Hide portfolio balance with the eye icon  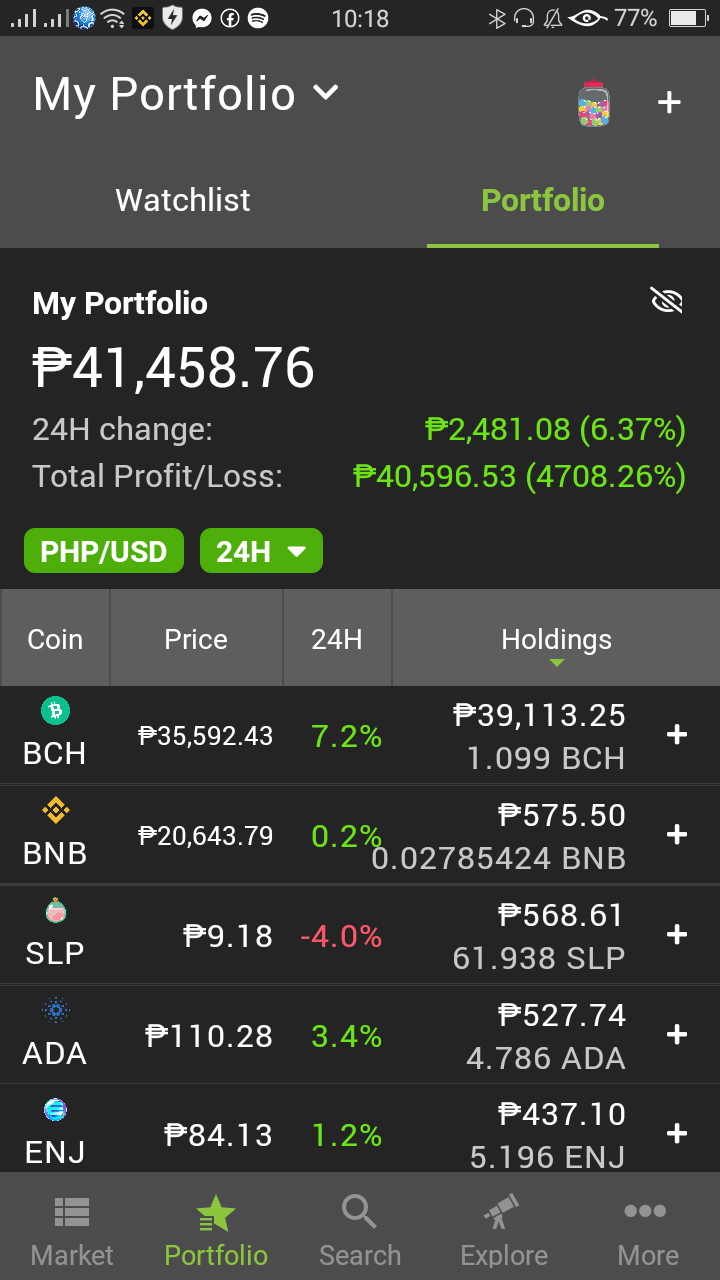tap(666, 300)
